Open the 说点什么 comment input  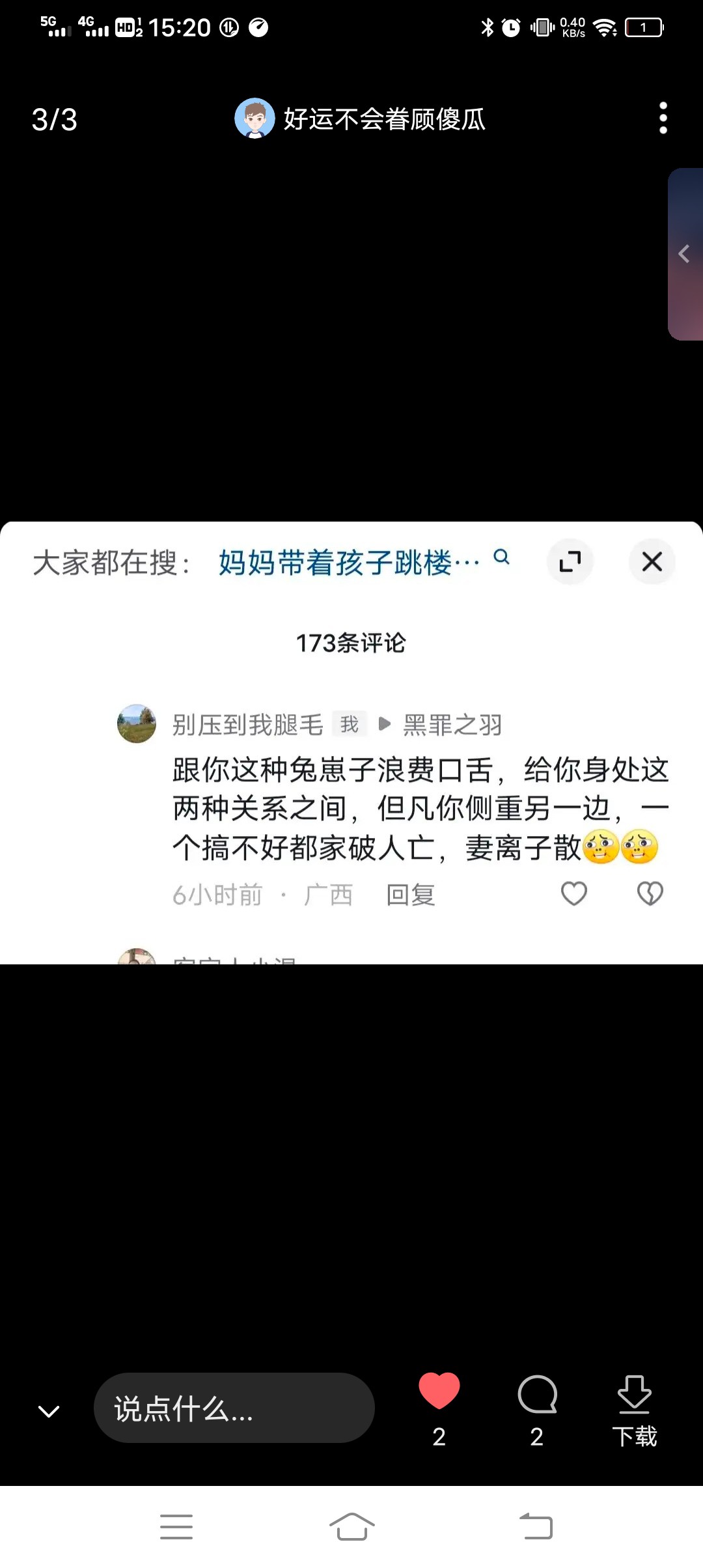click(x=234, y=1408)
